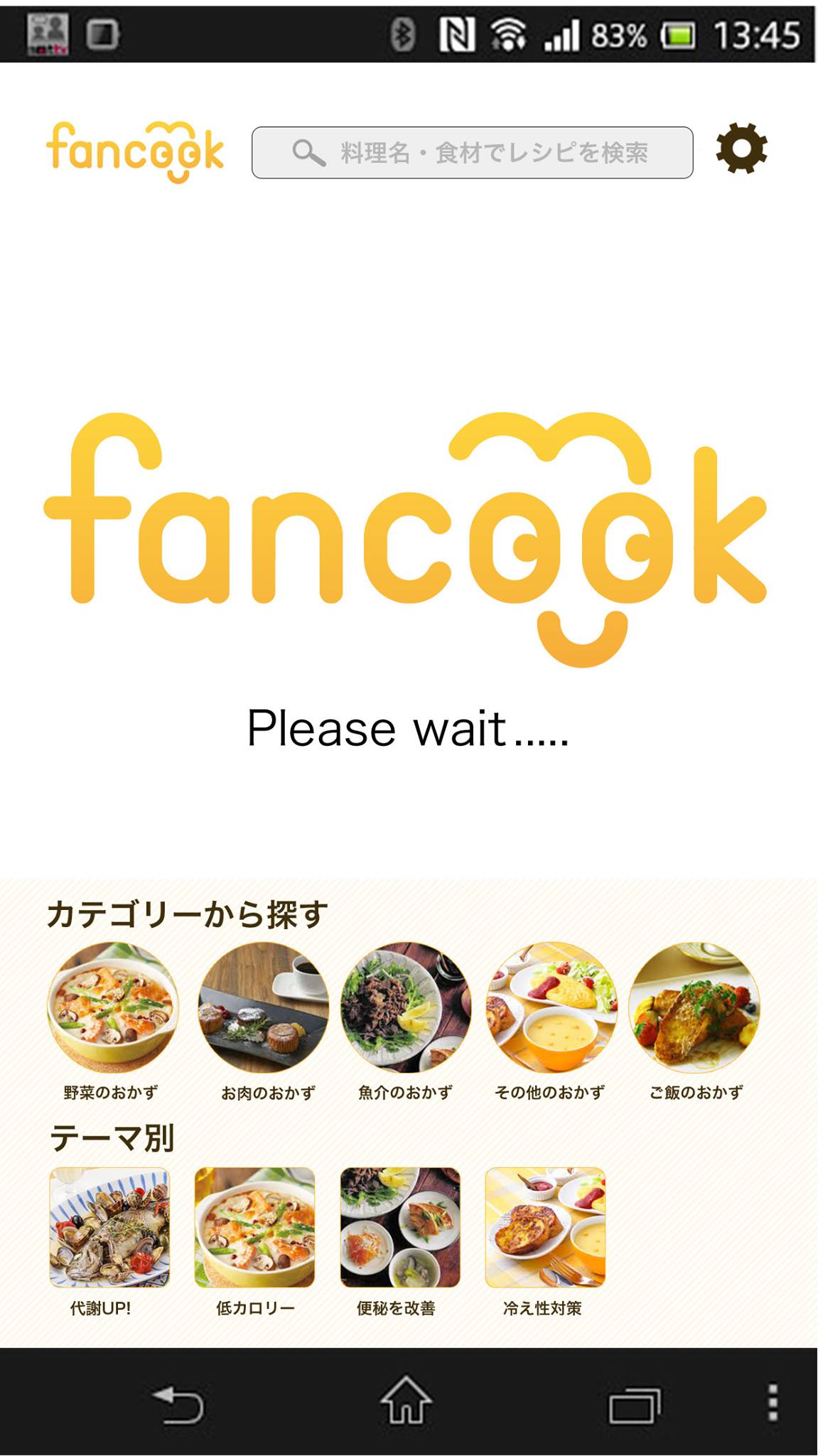View the 低カロリー theme recipes
The height and width of the screenshot is (1456, 818).
point(254,1227)
